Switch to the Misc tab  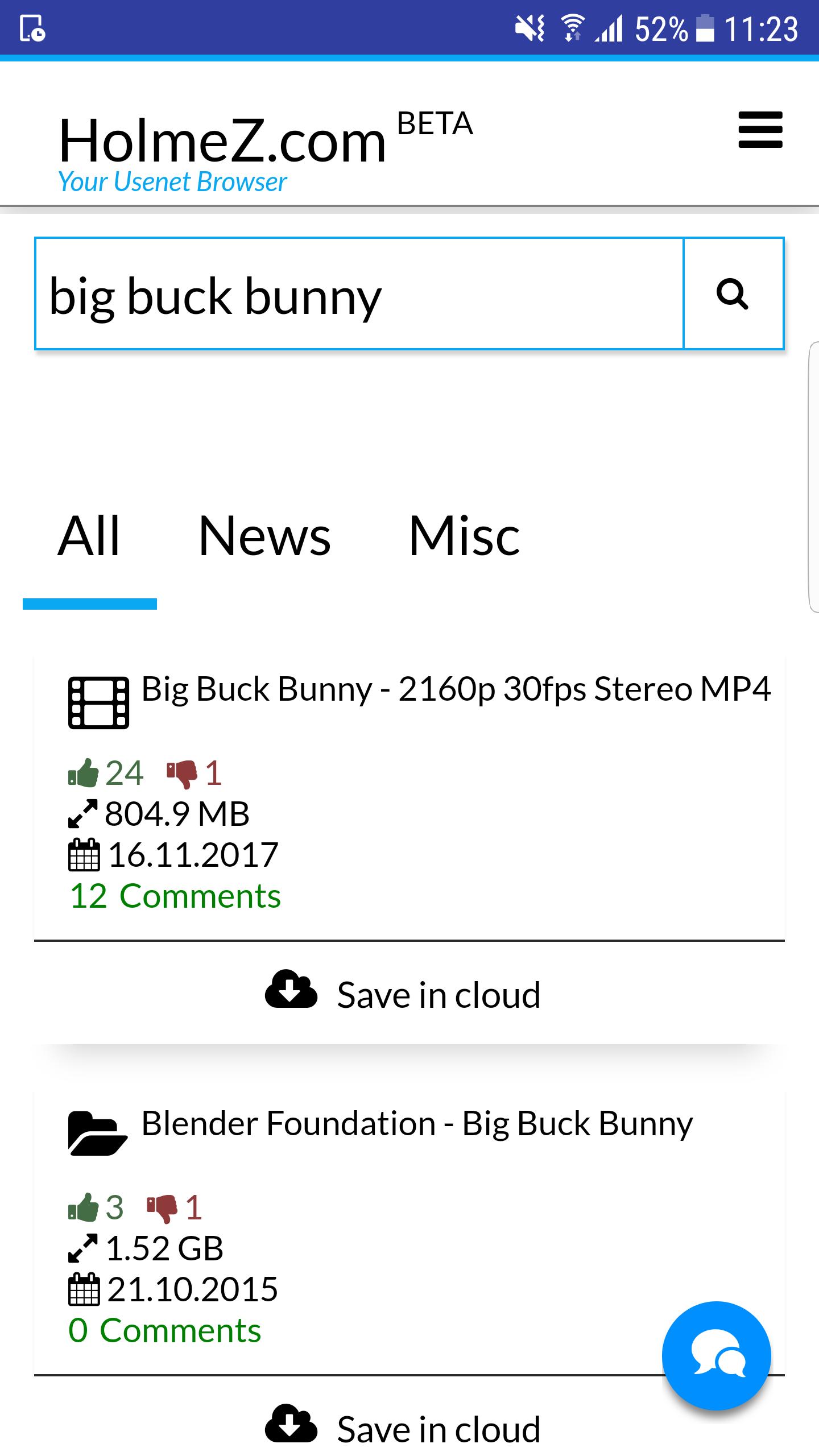click(464, 536)
